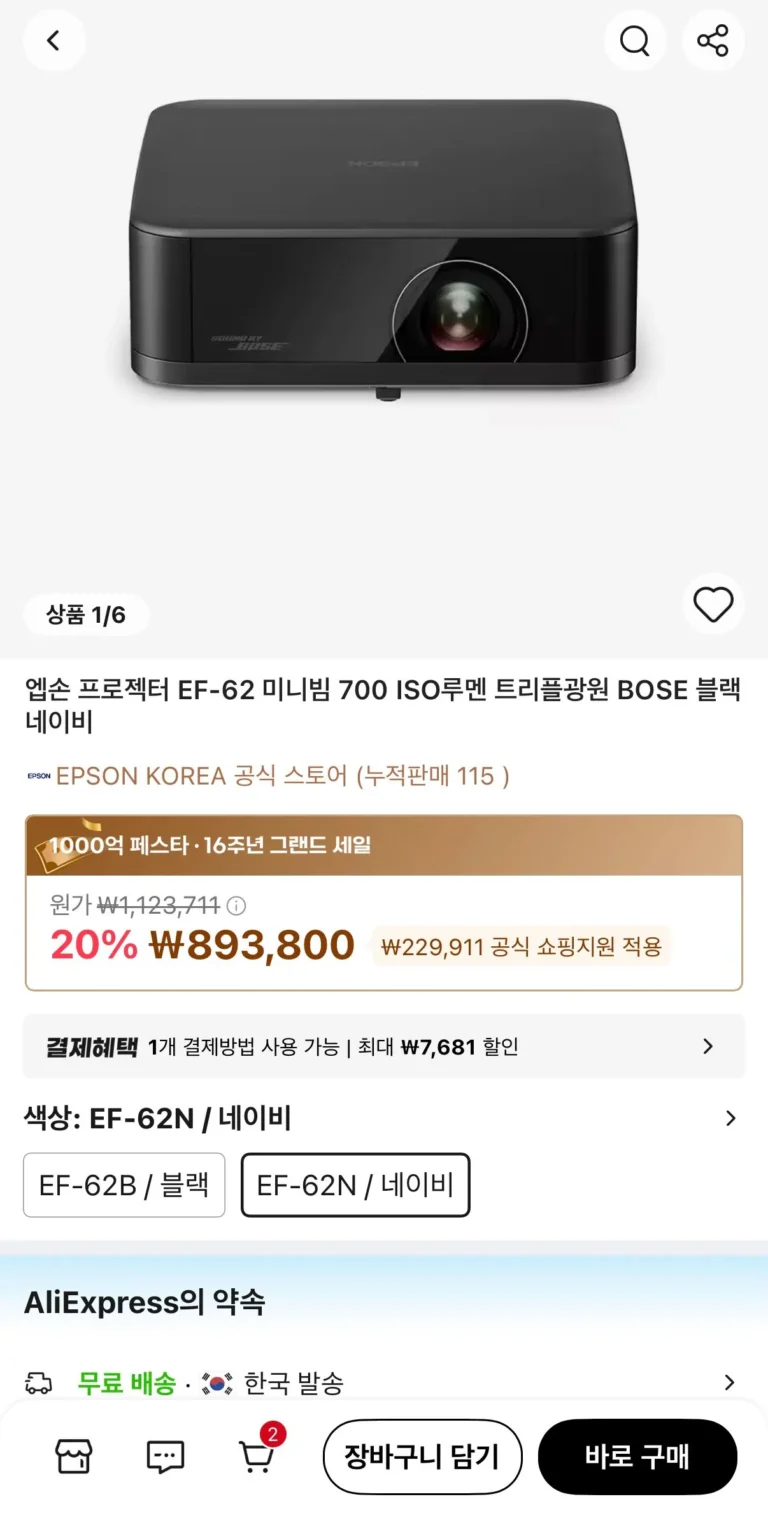Open the 결제혜택 payment benefits row
768x1520 pixels.
click(x=384, y=1047)
